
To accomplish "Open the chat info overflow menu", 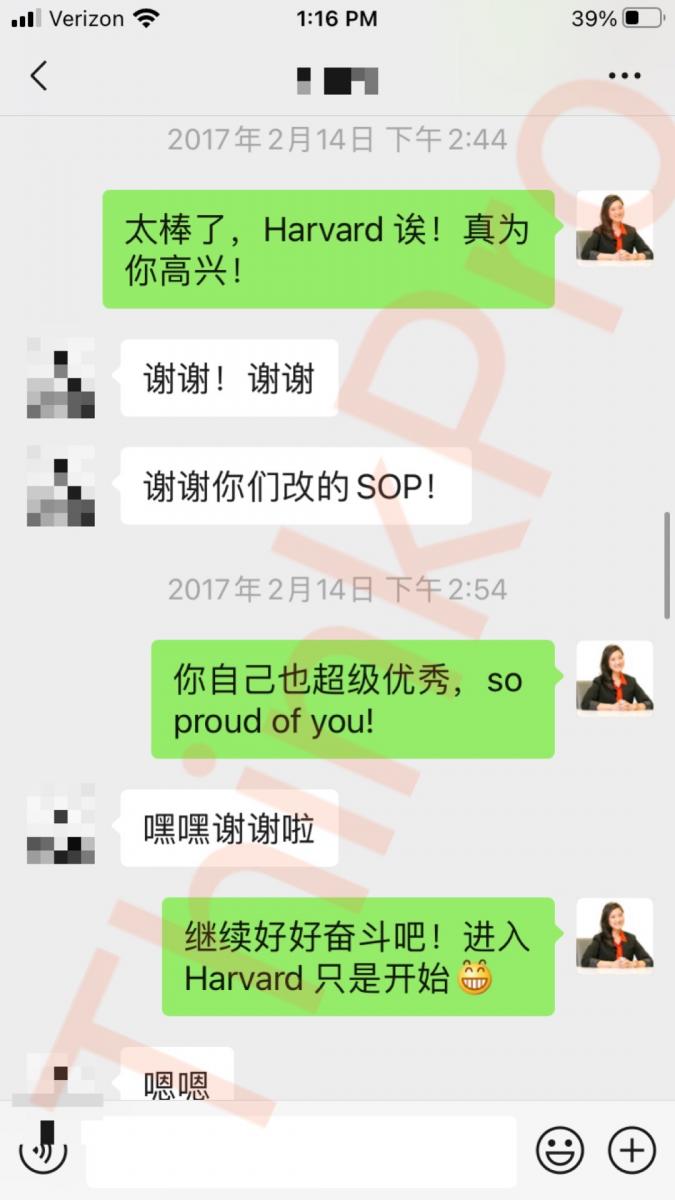I will point(625,76).
